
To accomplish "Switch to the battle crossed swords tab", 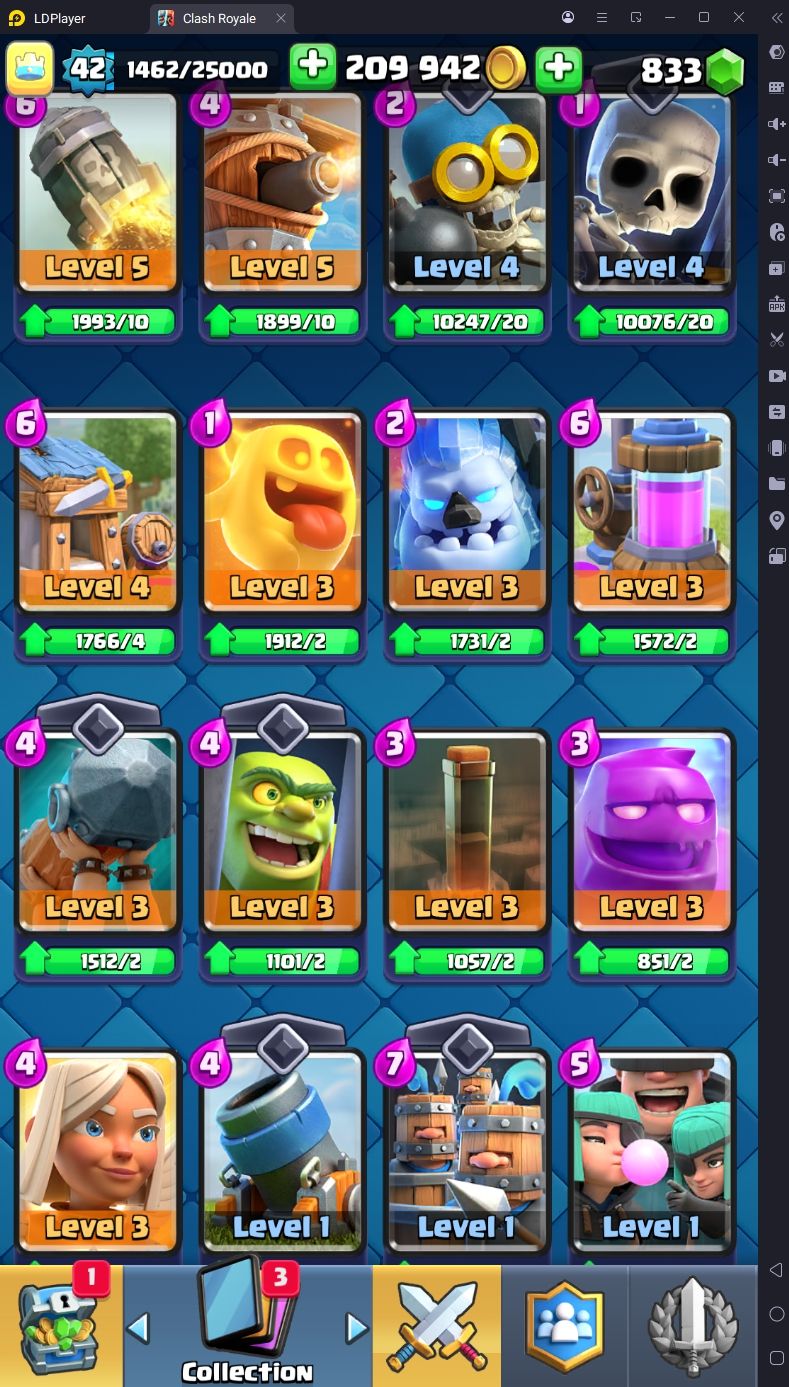I will tap(436, 1325).
